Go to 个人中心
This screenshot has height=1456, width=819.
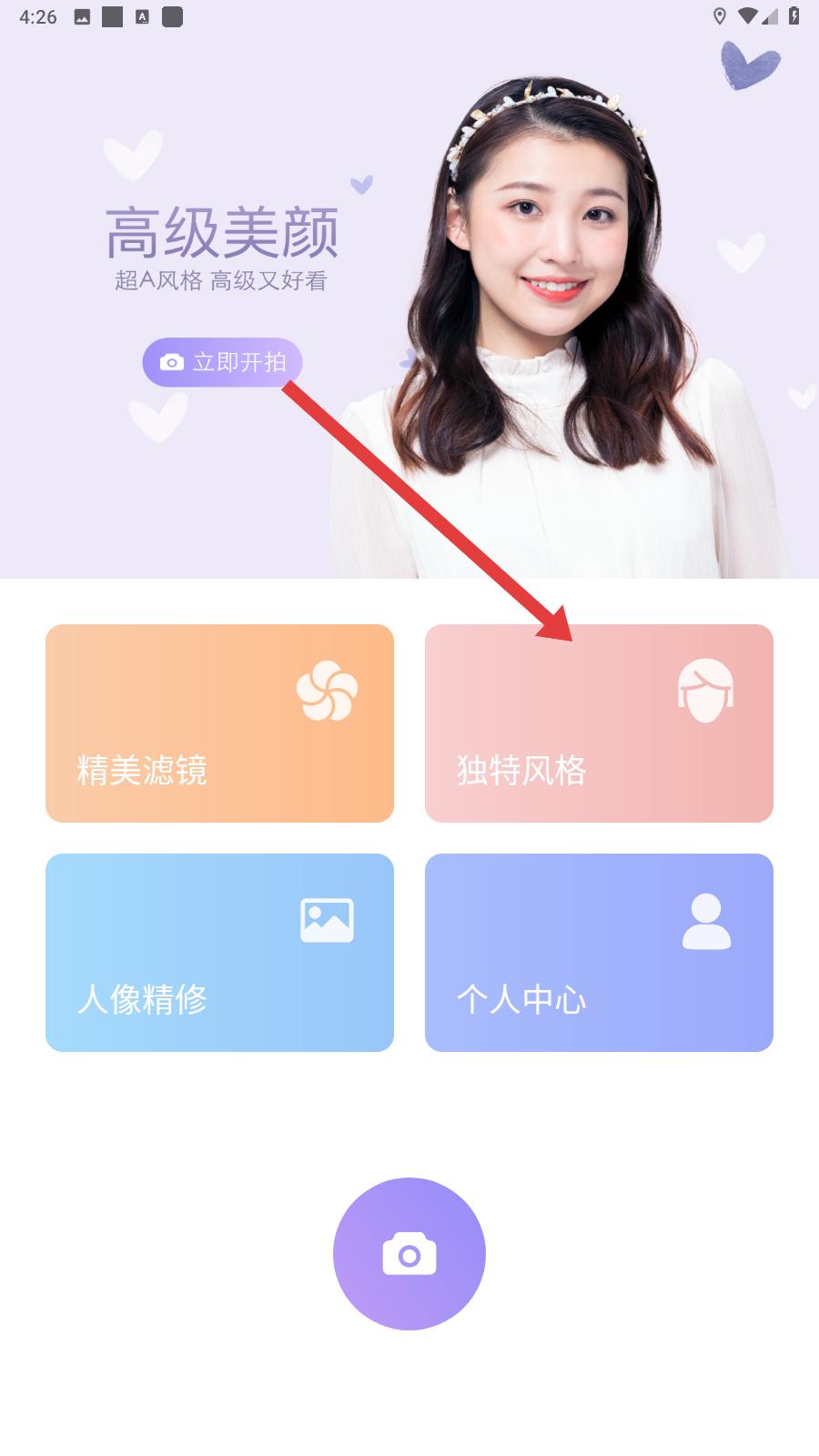(x=599, y=953)
